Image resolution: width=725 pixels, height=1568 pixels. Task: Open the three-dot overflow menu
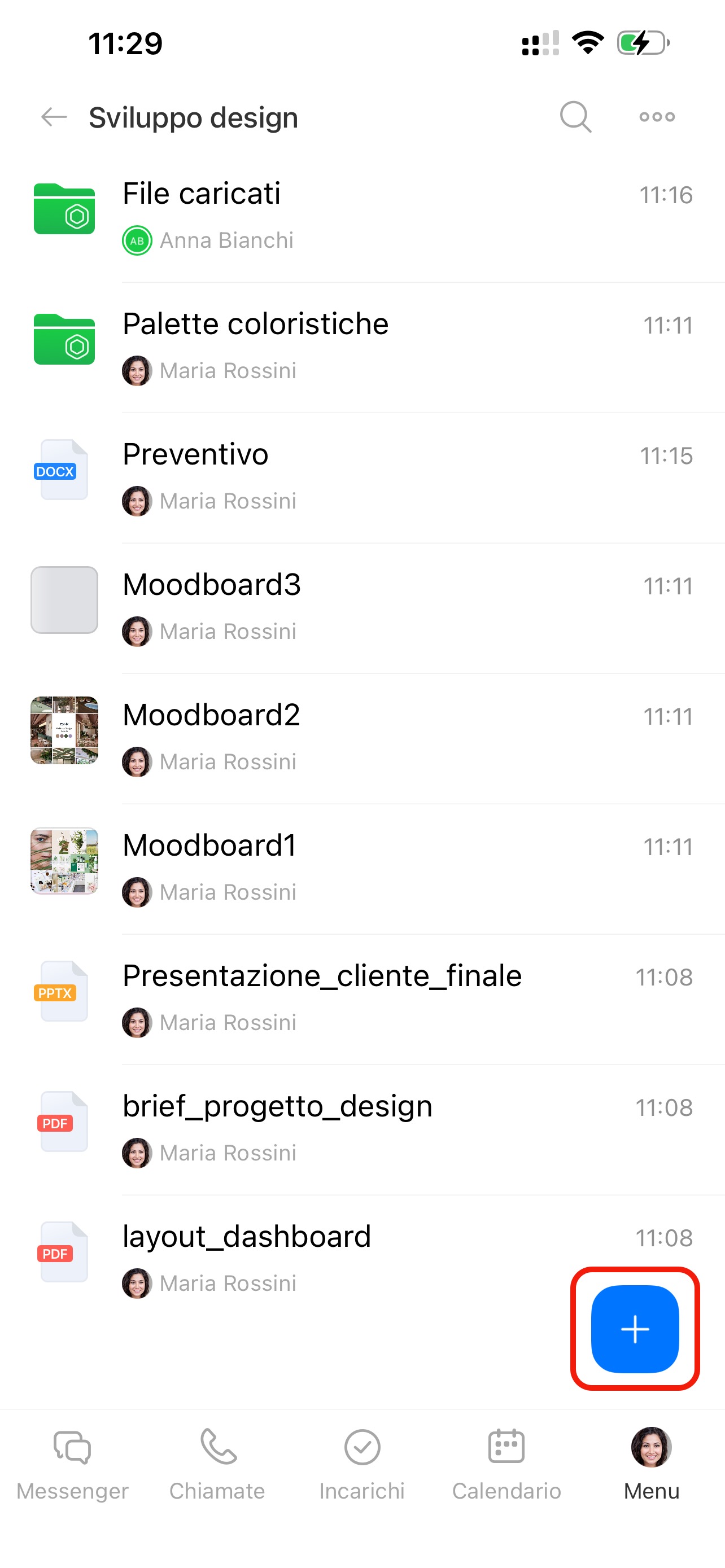point(657,117)
